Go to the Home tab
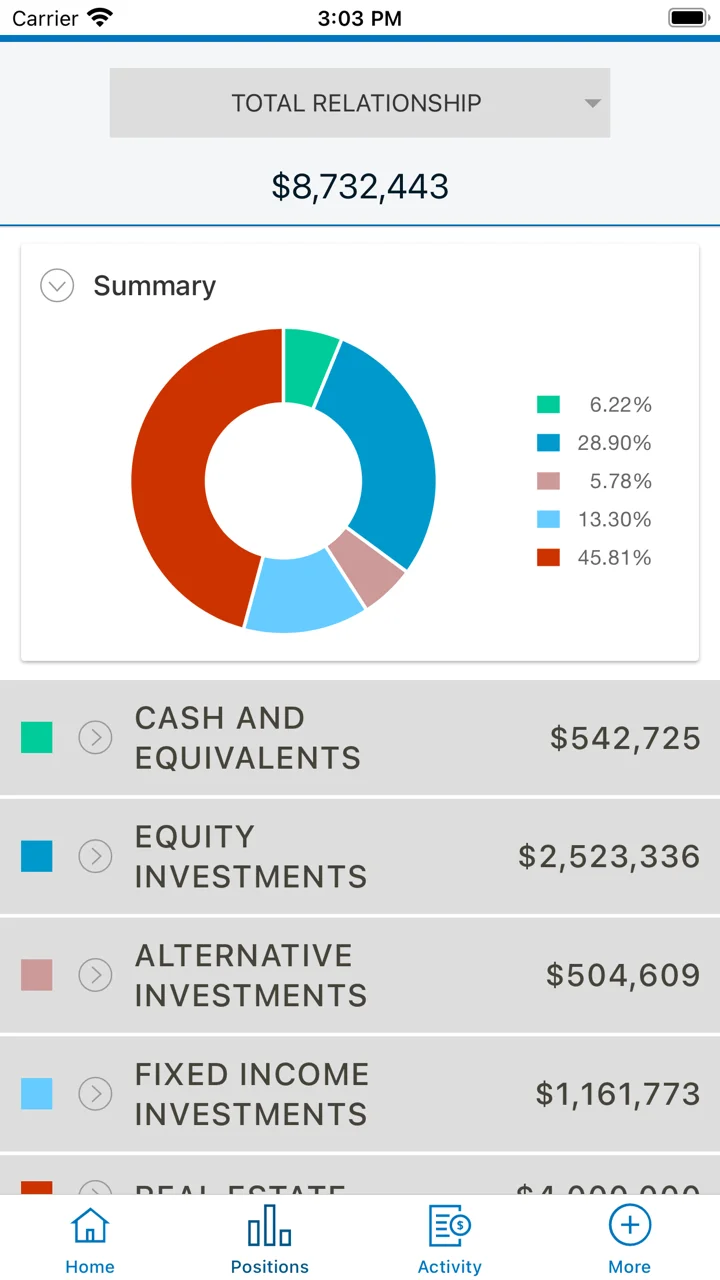Image resolution: width=720 pixels, height=1280 pixels. (90, 1238)
